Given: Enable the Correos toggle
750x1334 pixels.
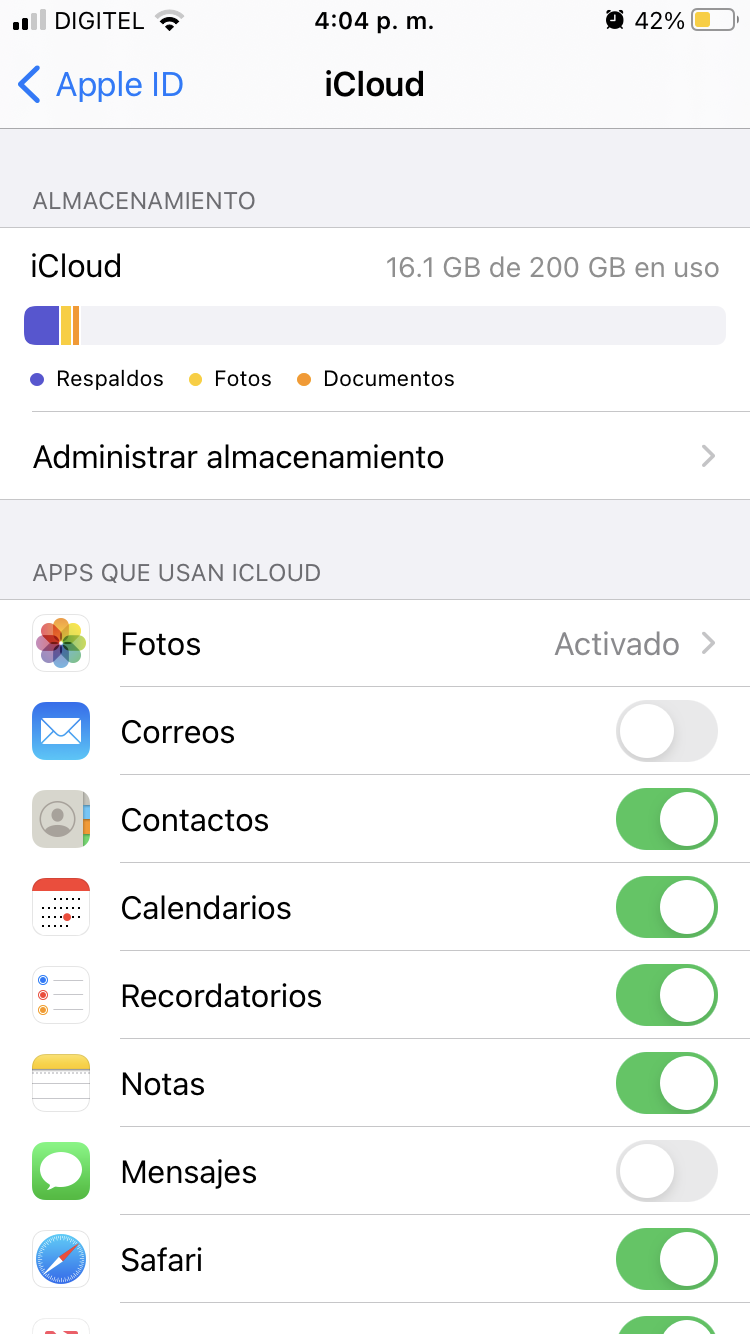Looking at the screenshot, I should [x=666, y=732].
